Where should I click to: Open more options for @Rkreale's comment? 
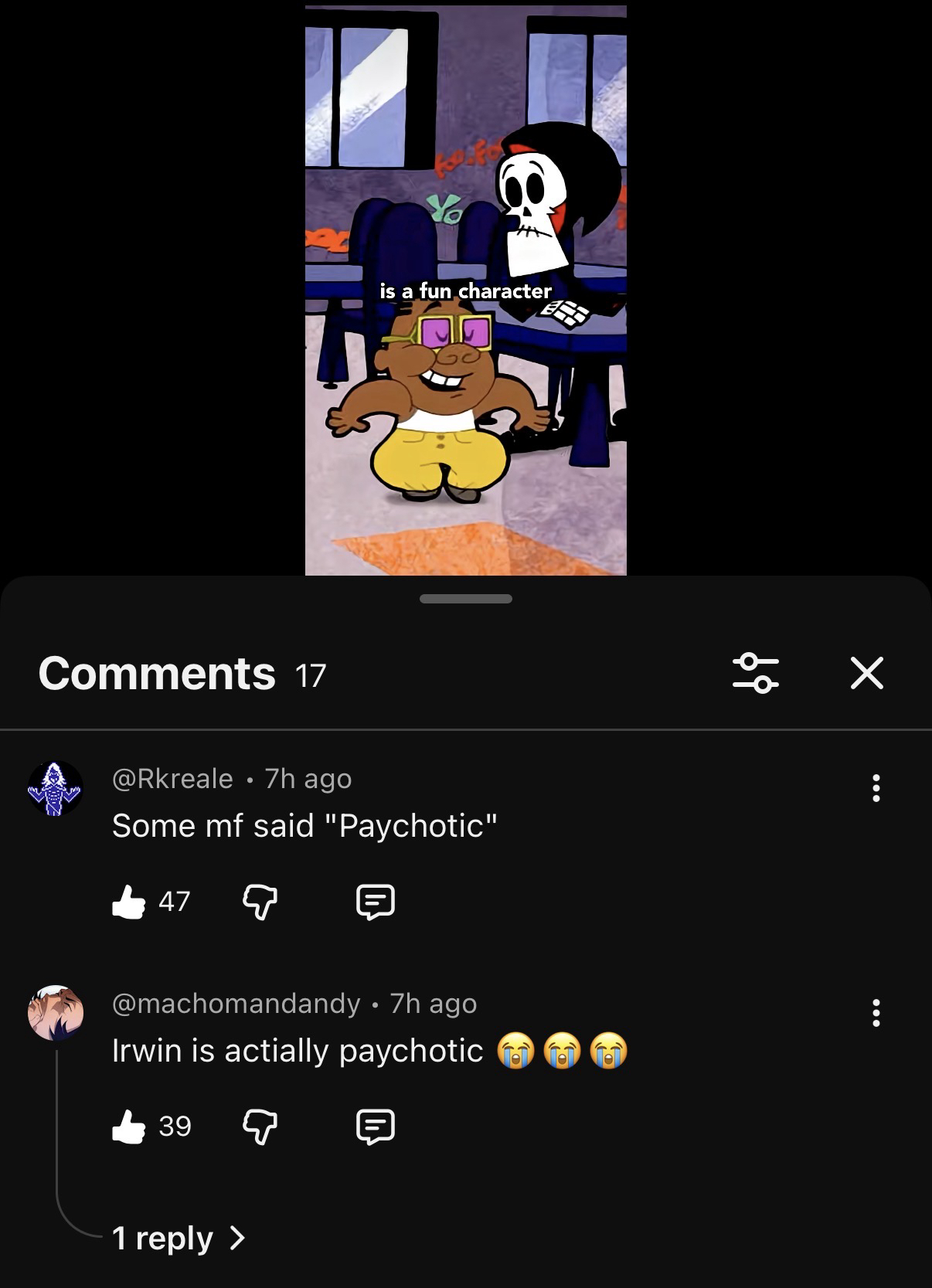876,788
